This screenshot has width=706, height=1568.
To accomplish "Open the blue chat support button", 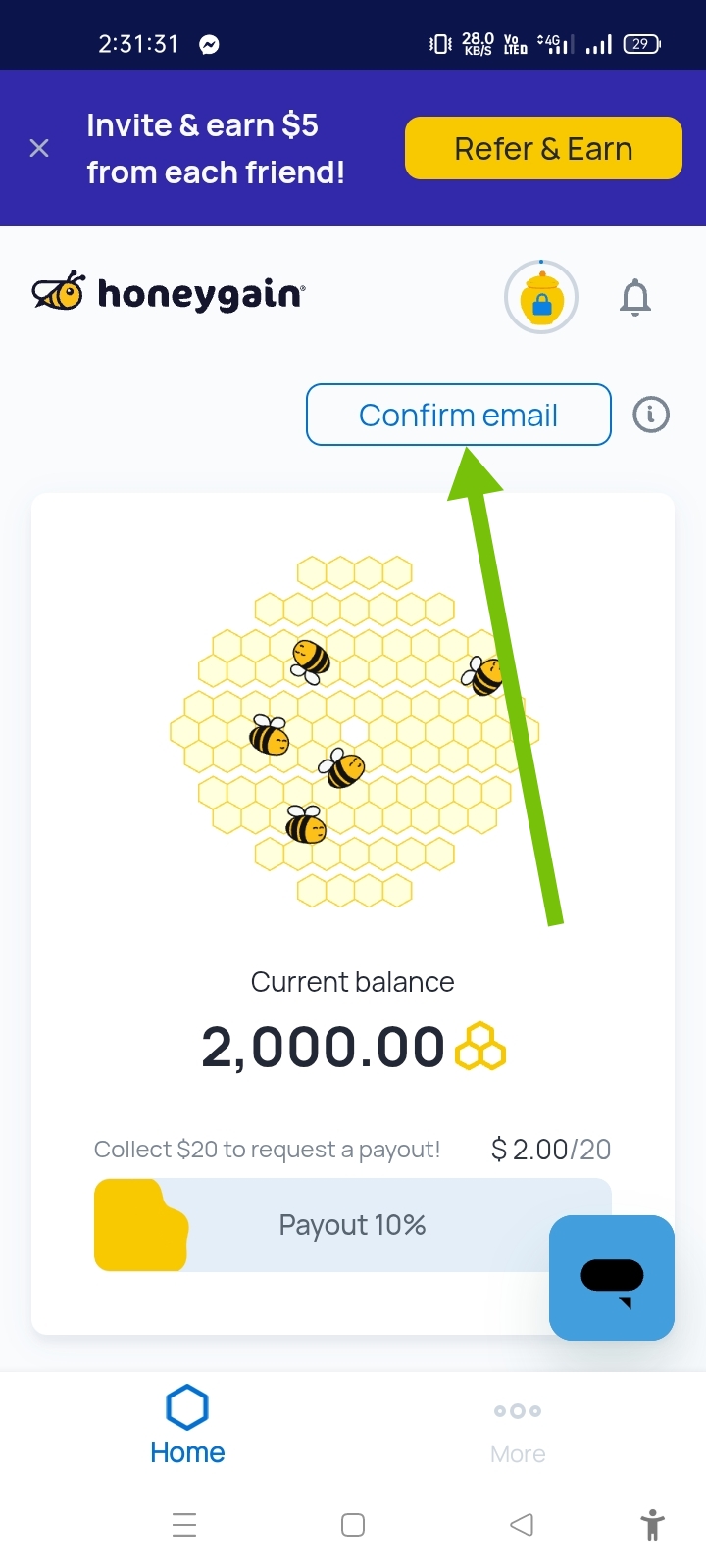I will (611, 1277).
